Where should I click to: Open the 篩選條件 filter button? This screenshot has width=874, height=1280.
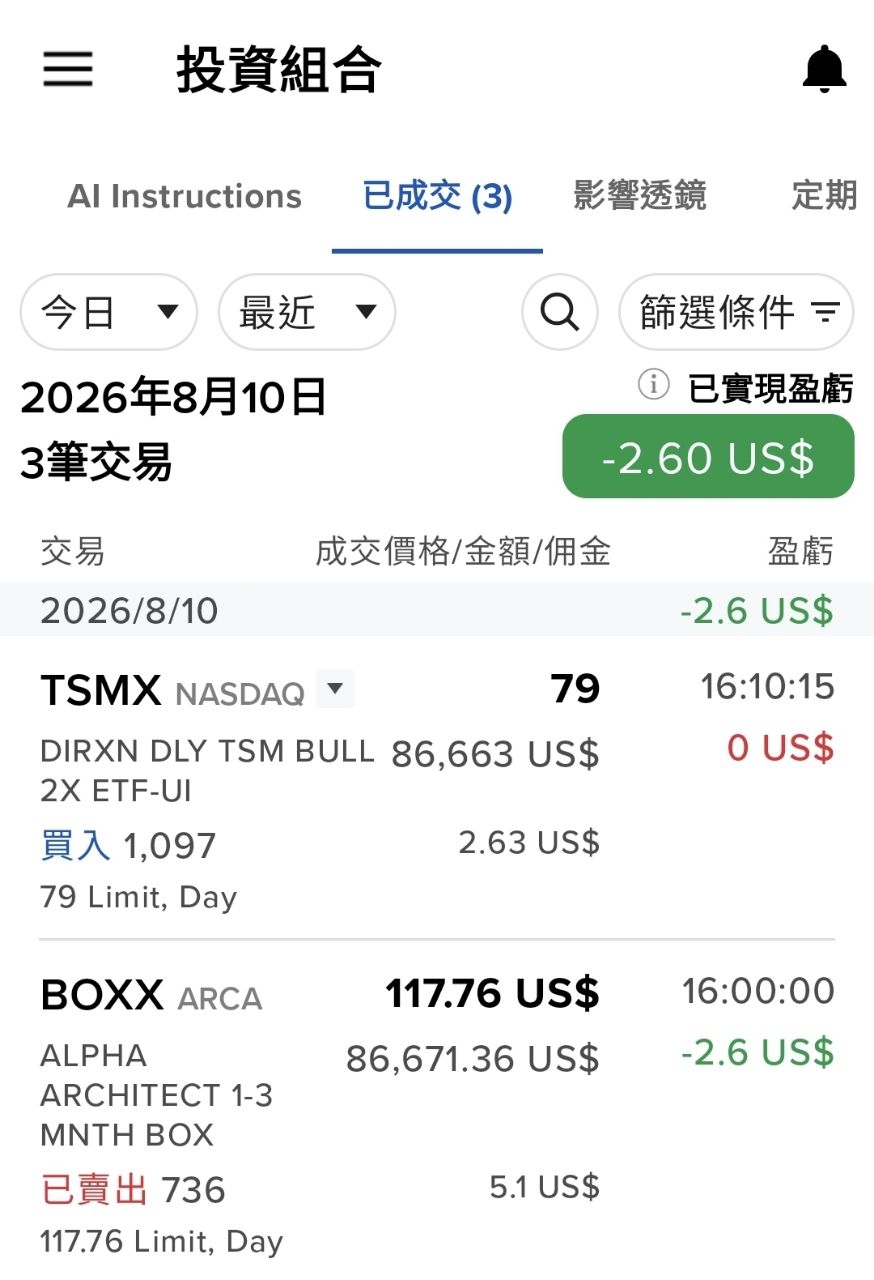click(x=737, y=313)
